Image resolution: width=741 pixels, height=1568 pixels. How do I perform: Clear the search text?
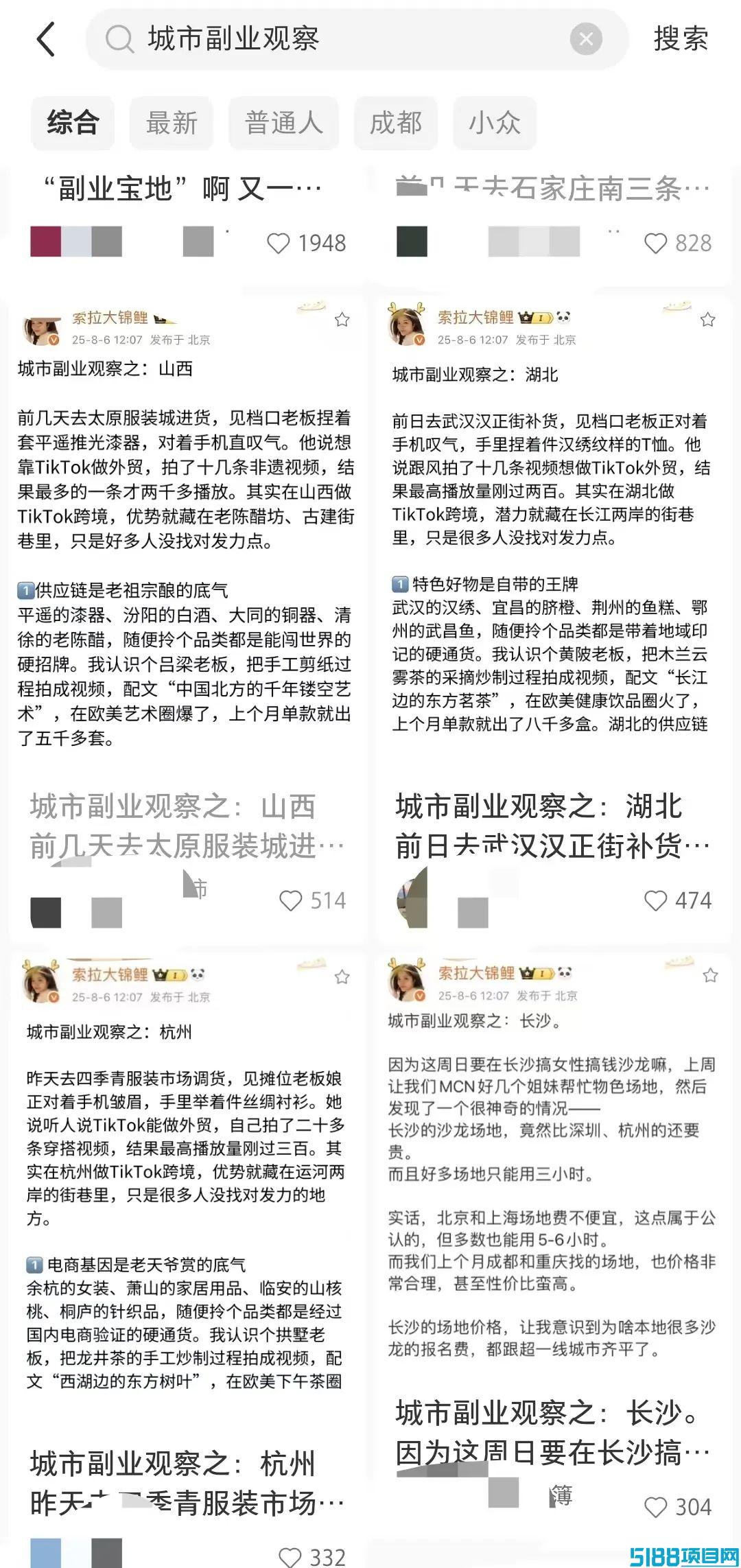click(x=586, y=39)
